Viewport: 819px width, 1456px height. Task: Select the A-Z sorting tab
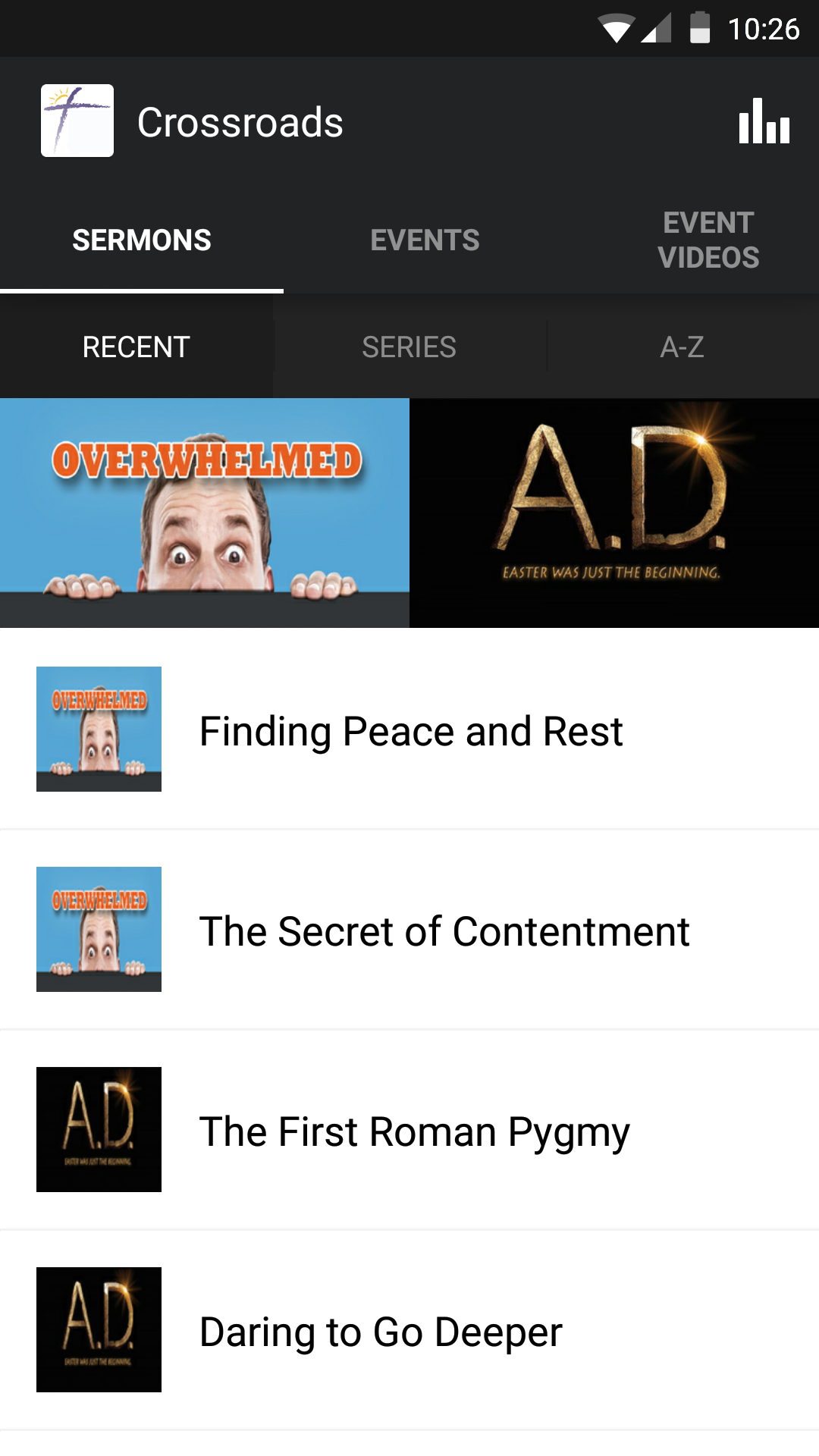(682, 347)
